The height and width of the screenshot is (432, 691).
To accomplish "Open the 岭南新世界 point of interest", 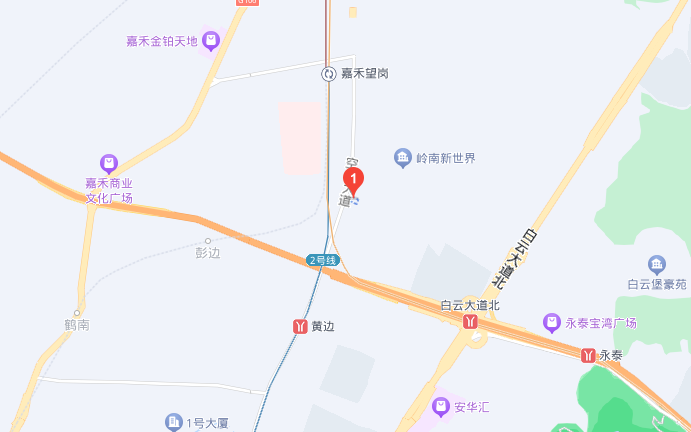I will click(x=402, y=158).
